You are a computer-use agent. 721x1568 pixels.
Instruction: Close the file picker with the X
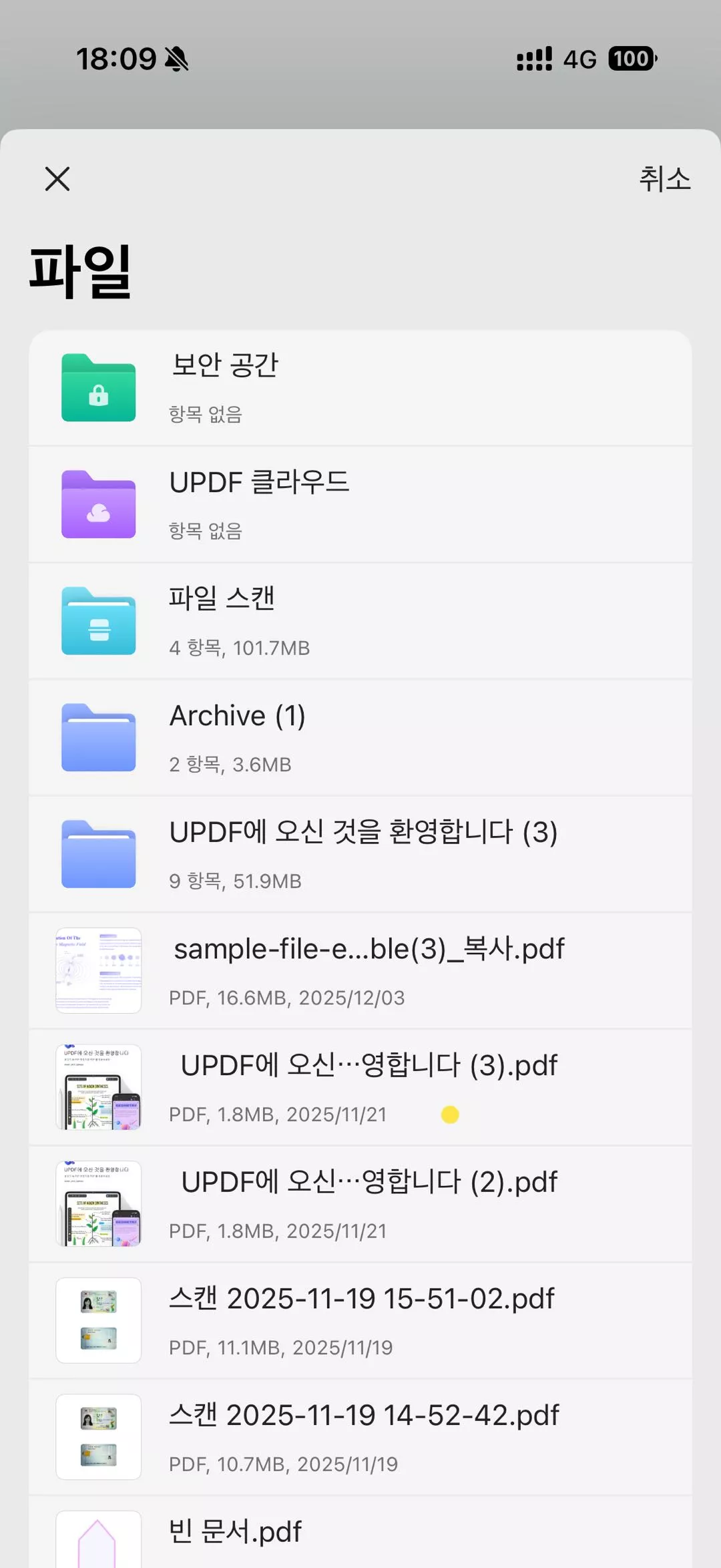click(x=56, y=178)
